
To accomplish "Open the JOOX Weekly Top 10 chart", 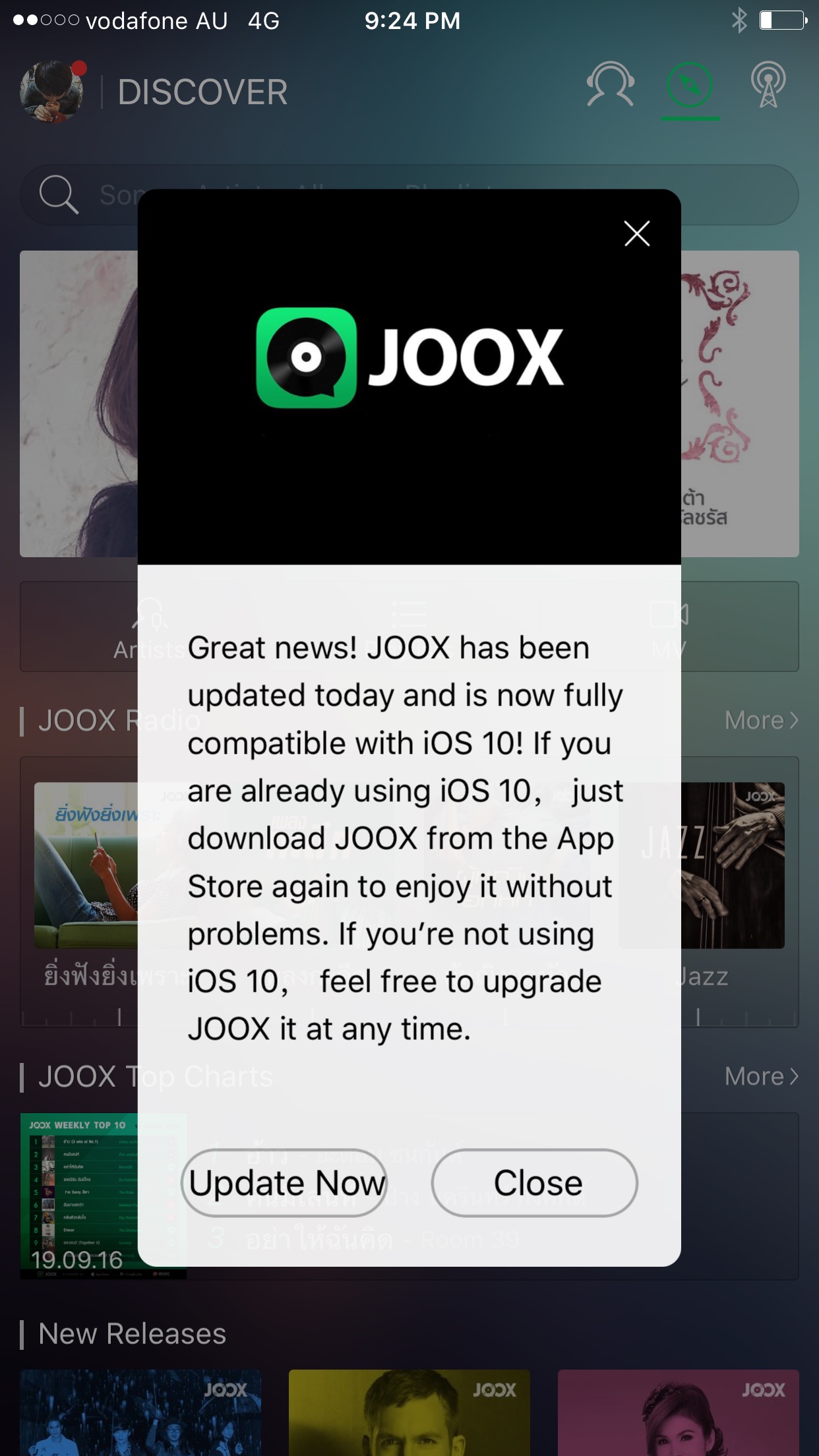I will (x=104, y=1196).
